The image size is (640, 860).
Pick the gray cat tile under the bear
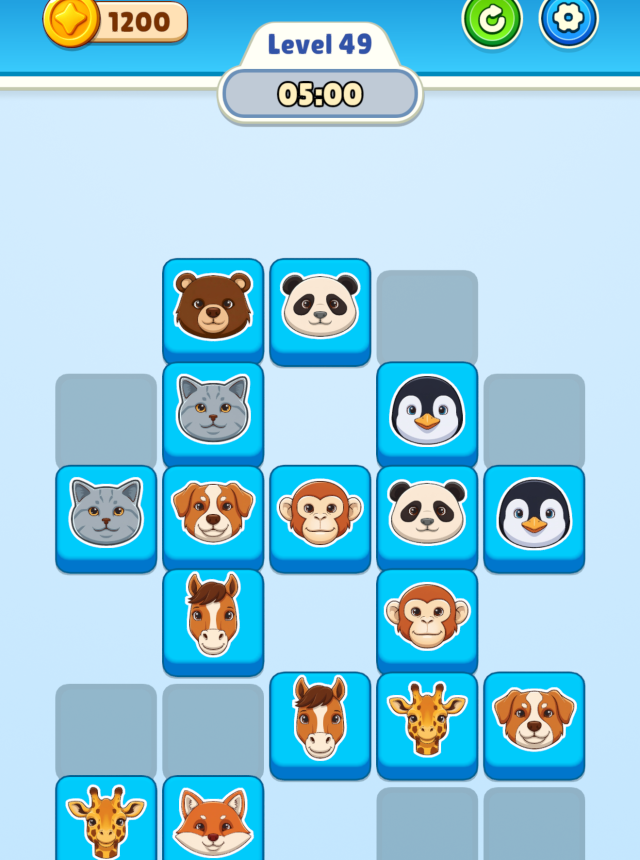coord(213,408)
